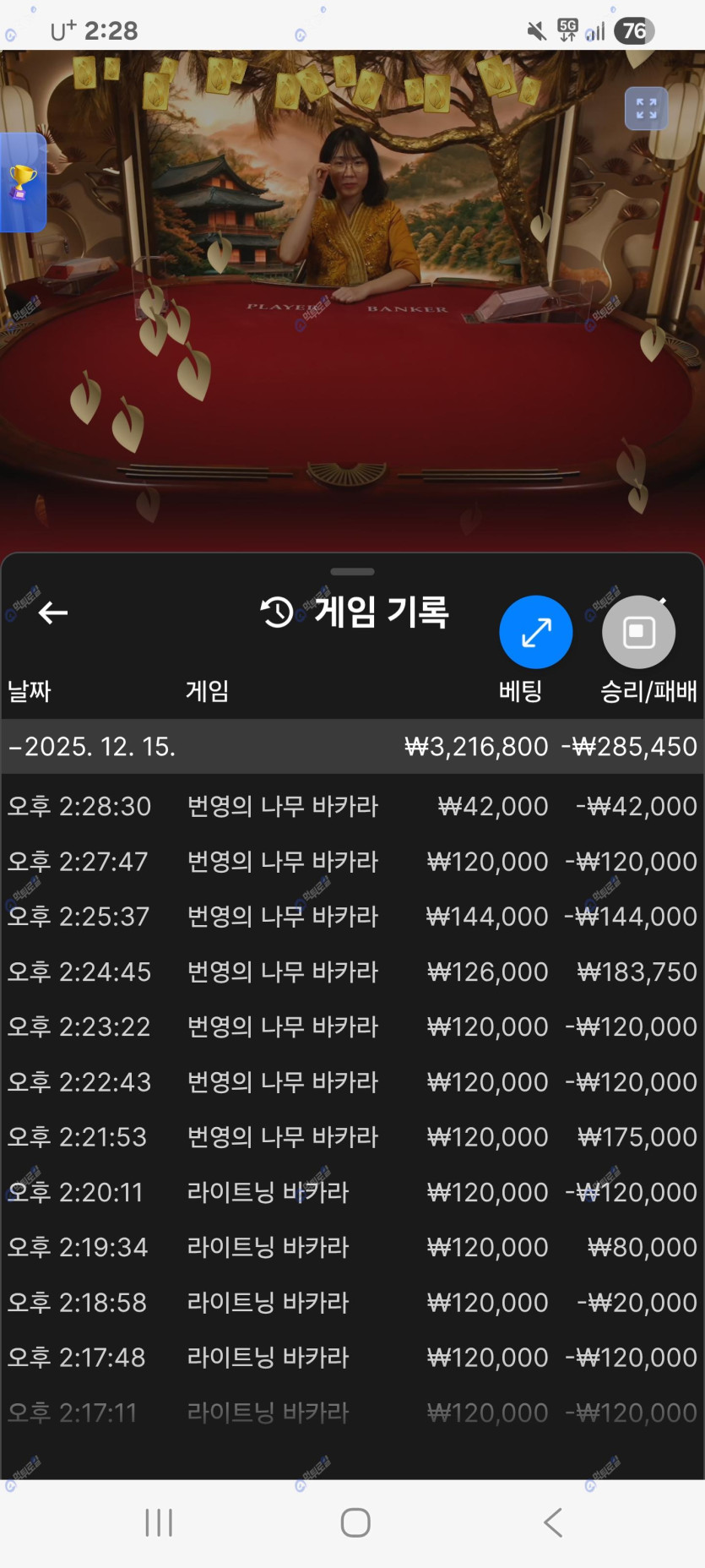The image size is (705, 1568).
Task: Select the 오후 2:21:53 번영의 나무 바카라 entry
Action: click(x=352, y=1137)
